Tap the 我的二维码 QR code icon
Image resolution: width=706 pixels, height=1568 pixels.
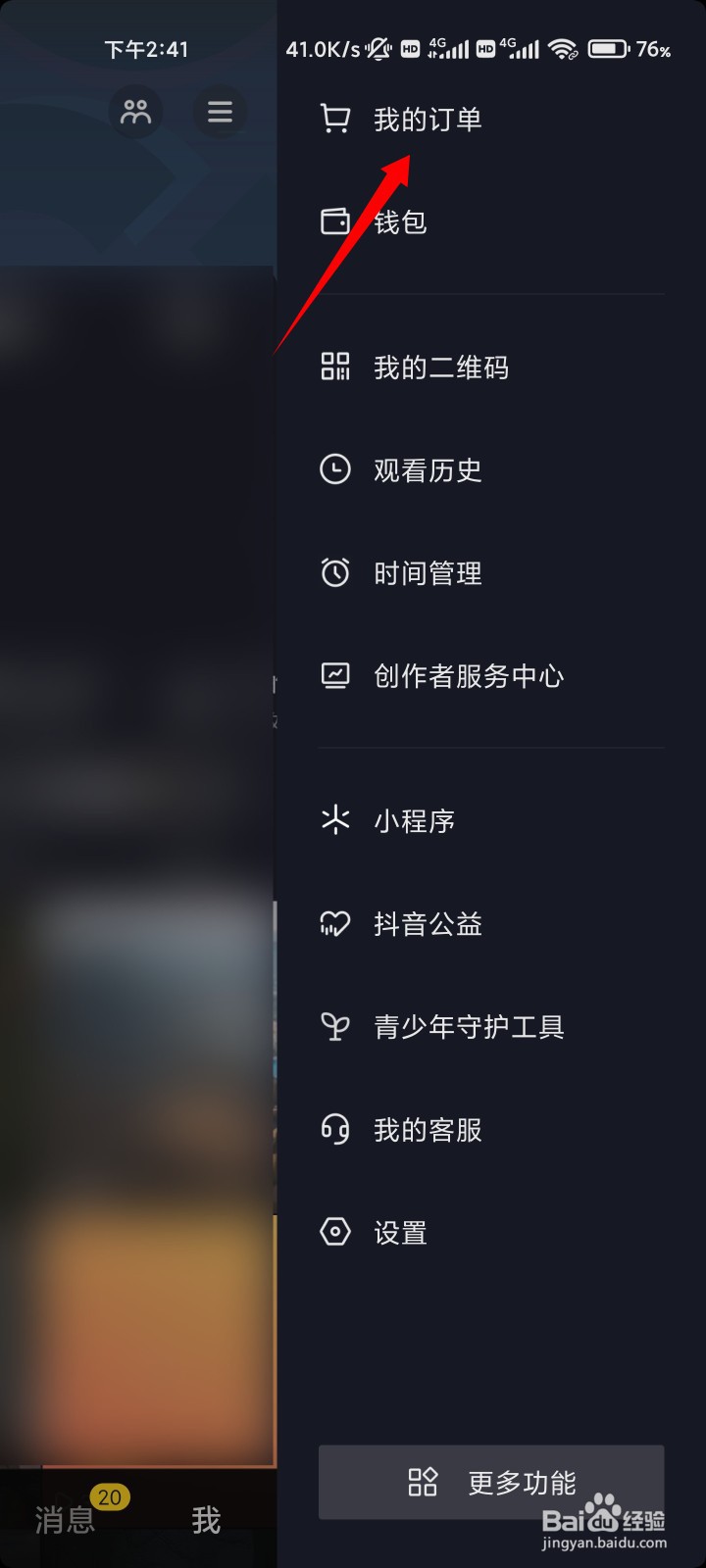pos(335,367)
